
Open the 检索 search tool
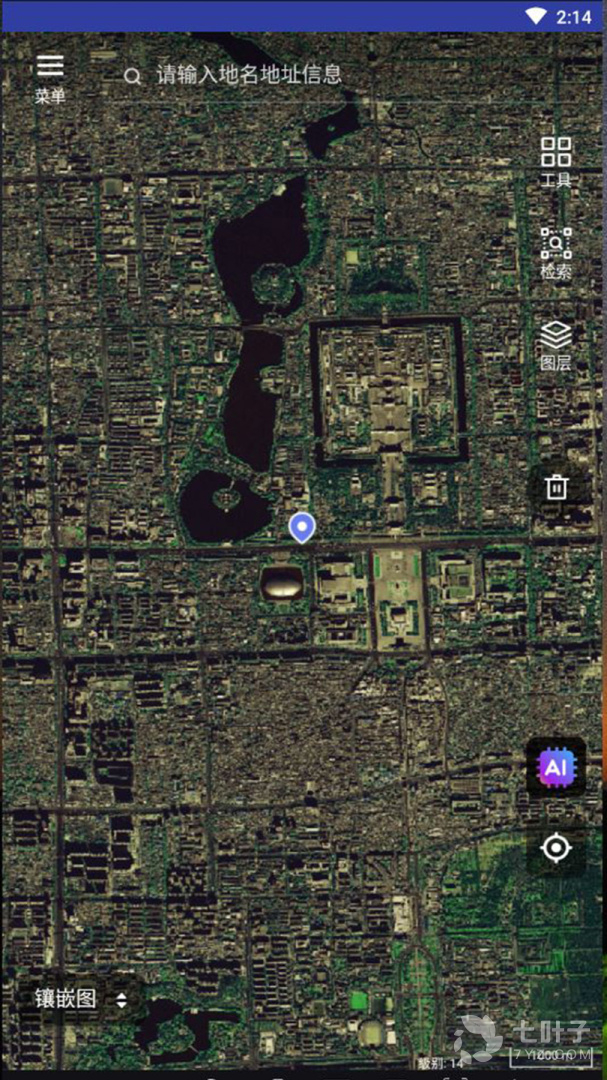(x=556, y=252)
